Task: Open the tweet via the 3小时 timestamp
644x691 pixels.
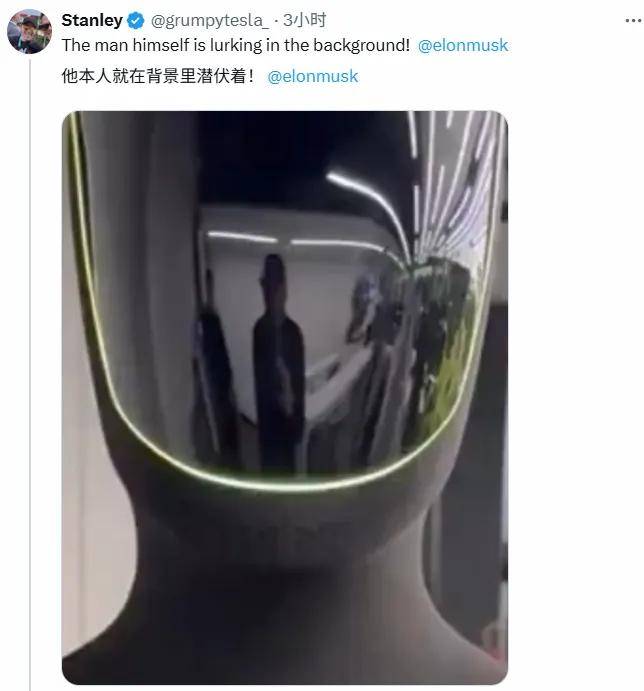Action: 304,20
